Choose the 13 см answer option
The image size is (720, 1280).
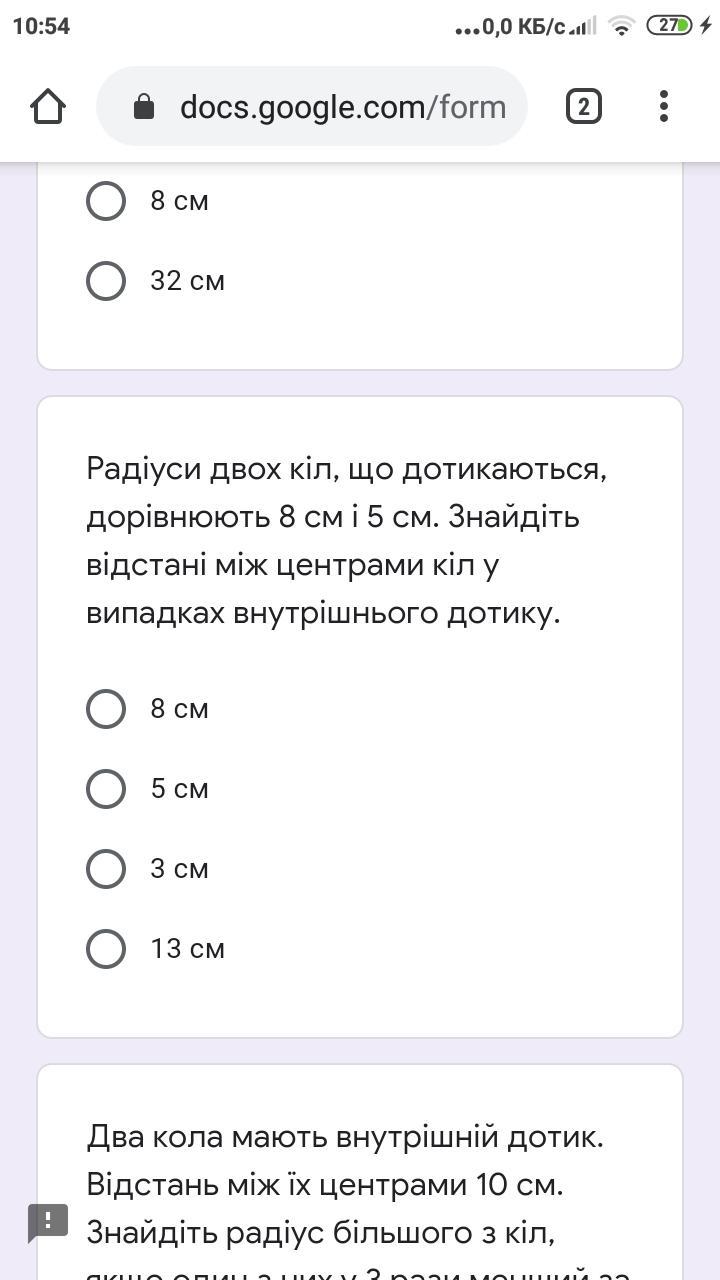pos(156,949)
